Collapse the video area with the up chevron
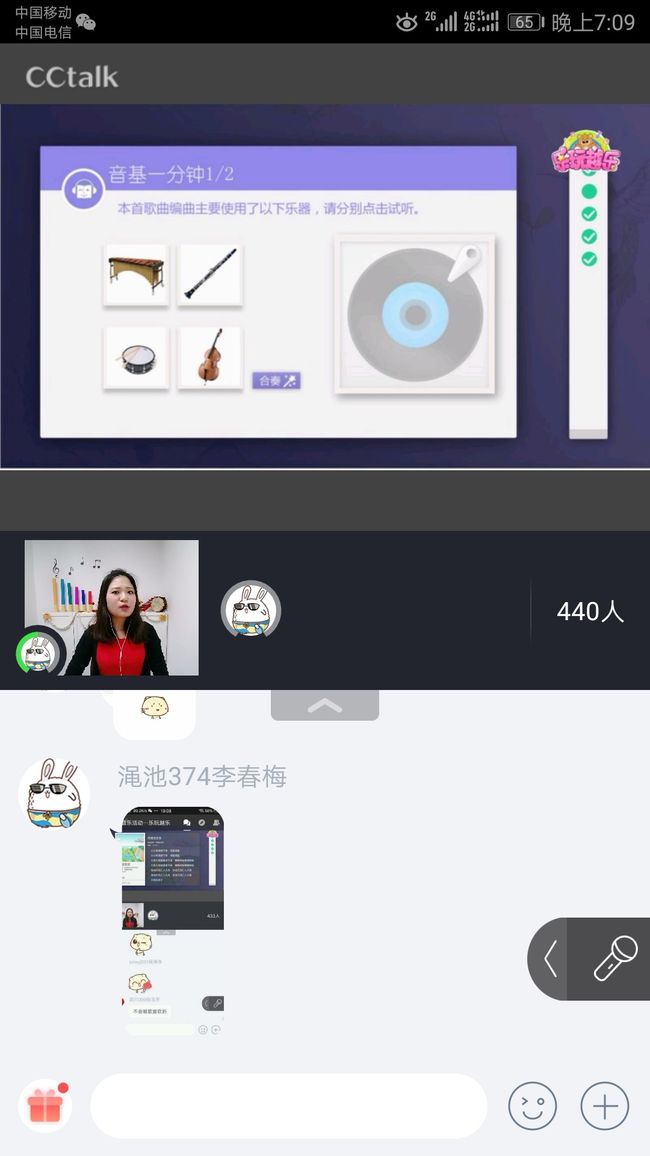 325,706
